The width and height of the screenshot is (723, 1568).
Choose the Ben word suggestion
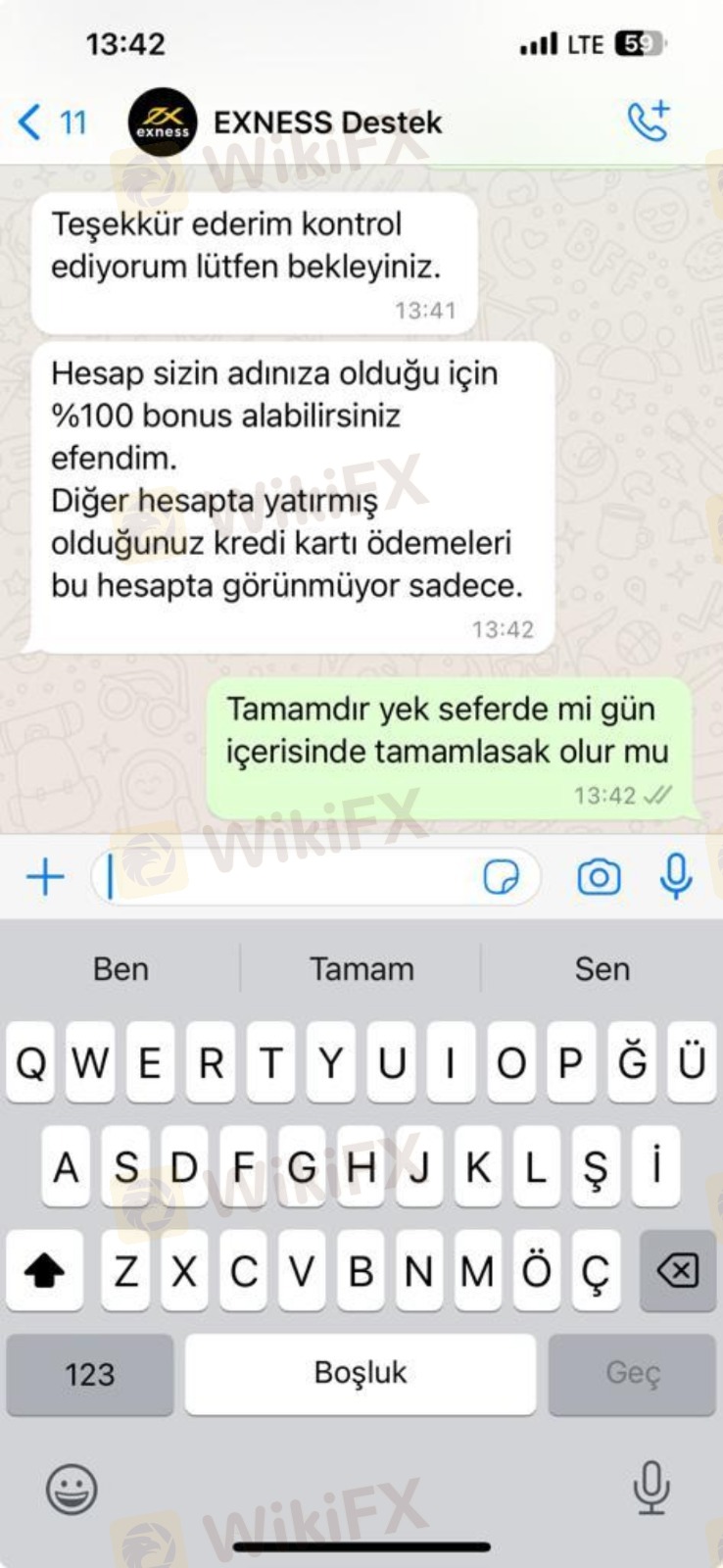tap(120, 969)
